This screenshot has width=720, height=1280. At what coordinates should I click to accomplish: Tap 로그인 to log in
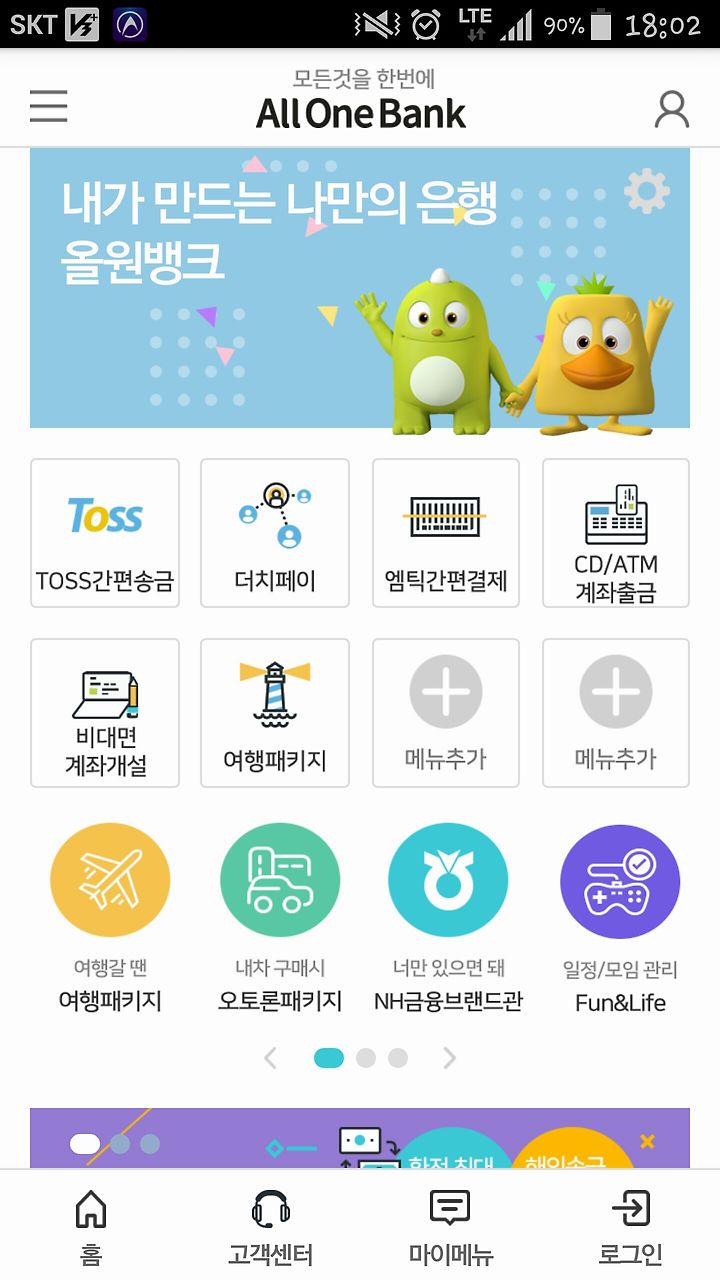click(630, 1227)
